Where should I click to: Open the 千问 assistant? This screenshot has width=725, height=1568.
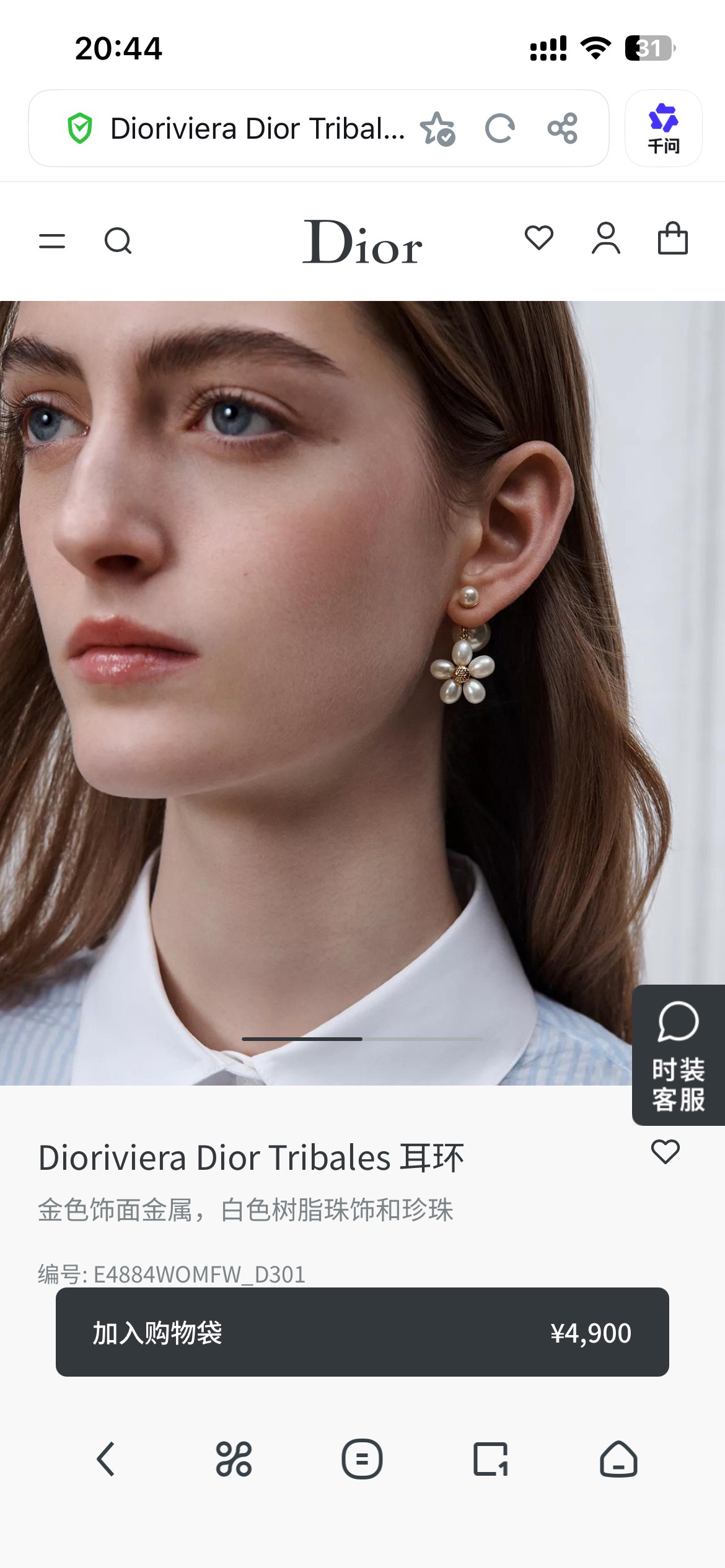pos(664,128)
